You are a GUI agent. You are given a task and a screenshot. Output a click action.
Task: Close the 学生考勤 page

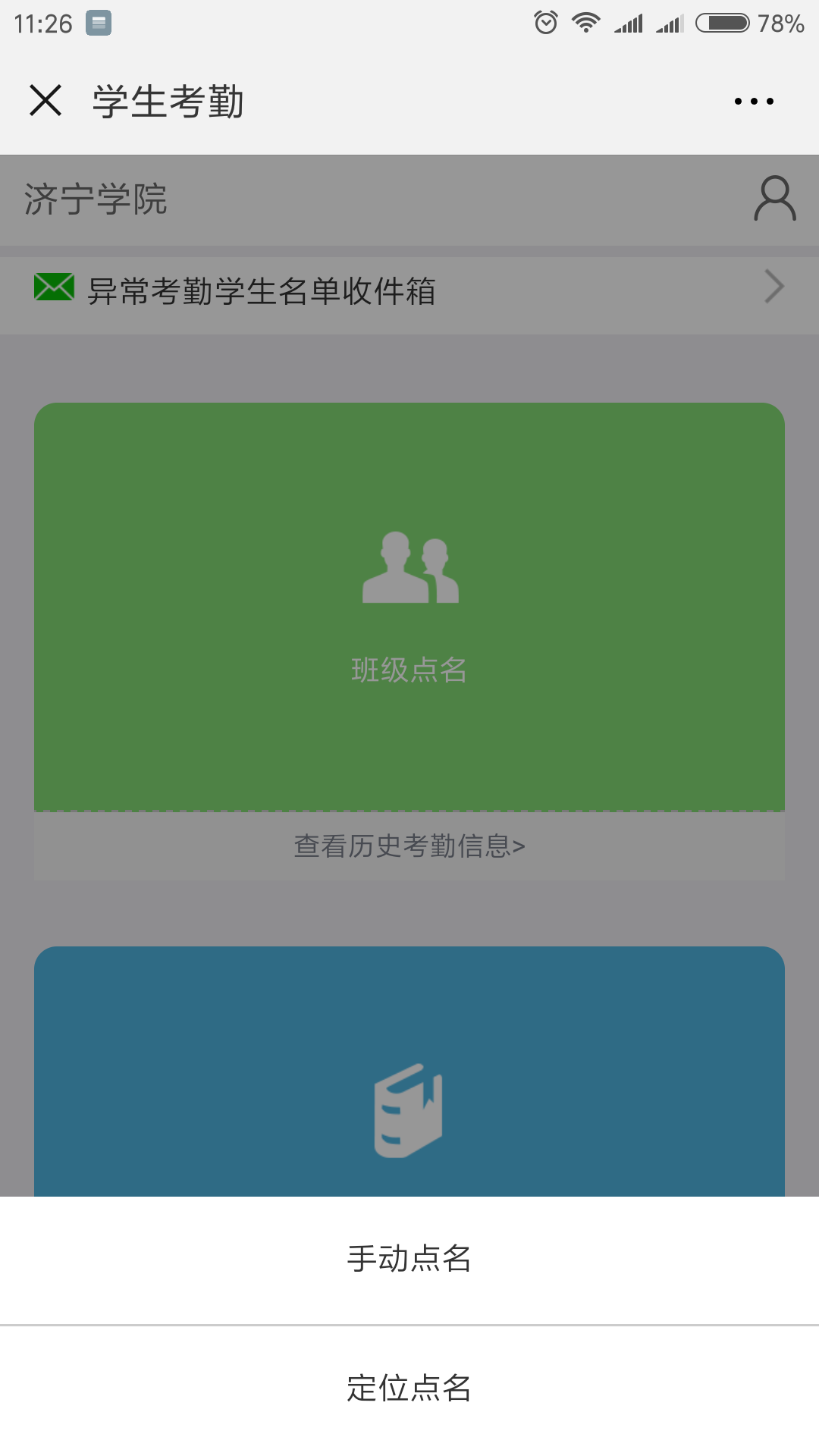pos(45,100)
